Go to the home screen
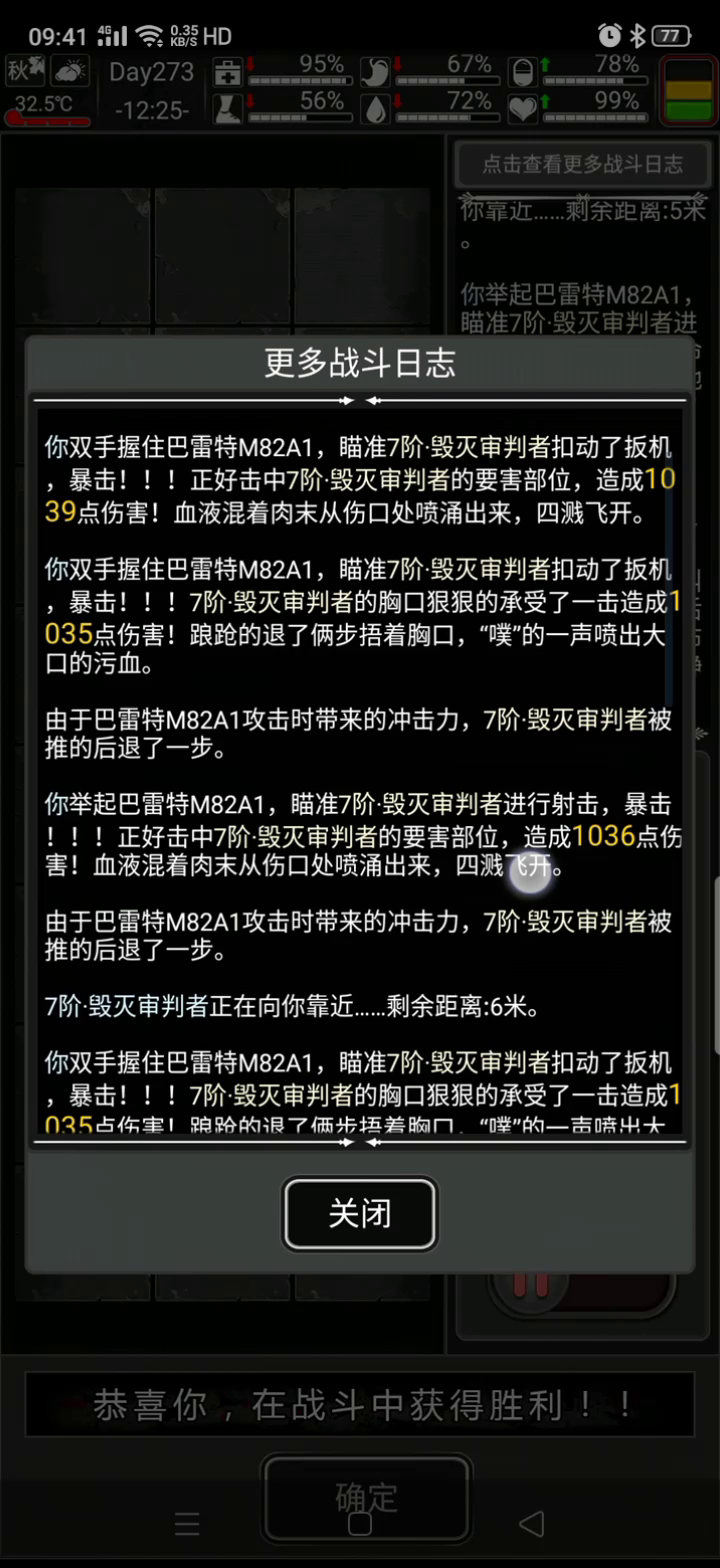The width and height of the screenshot is (720, 1568). click(x=360, y=1523)
